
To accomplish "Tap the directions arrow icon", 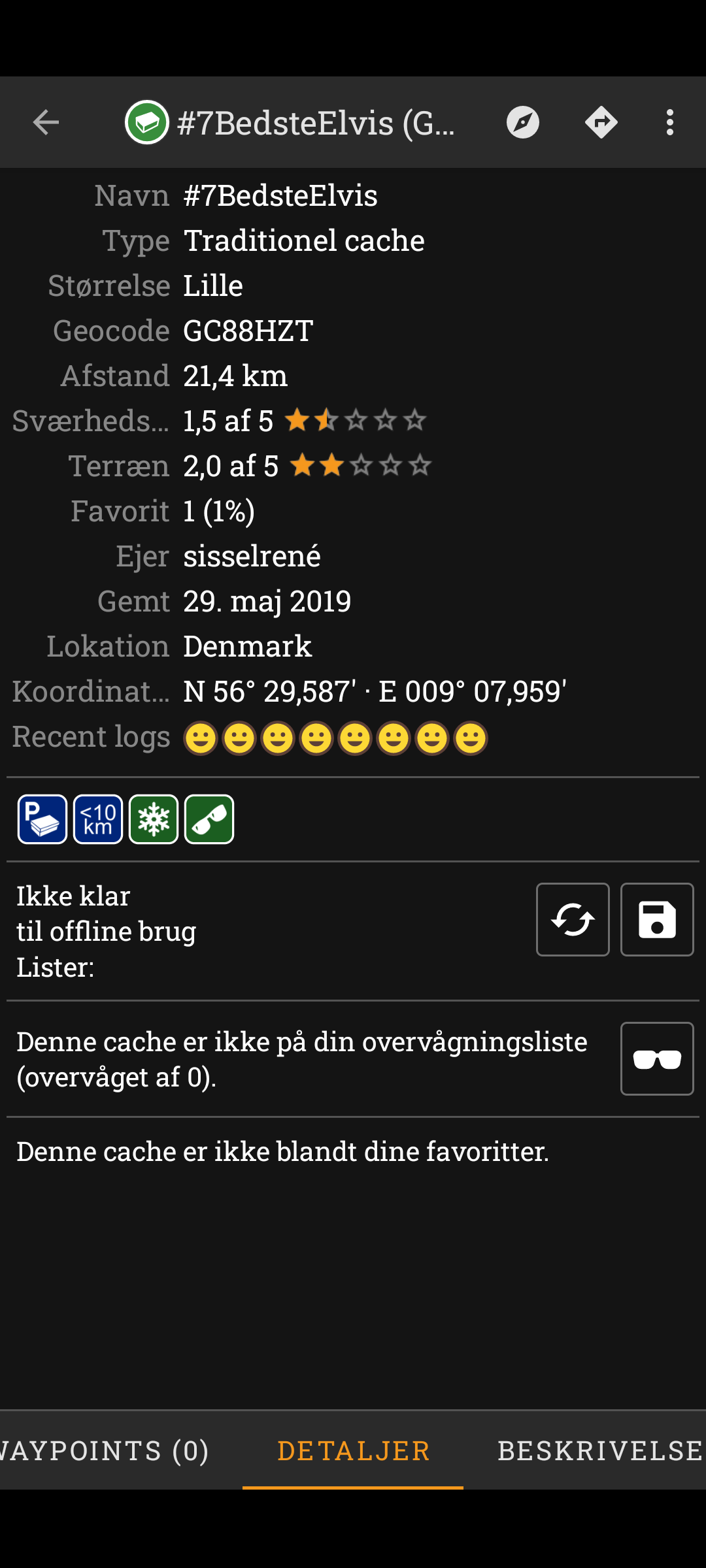I will pos(601,122).
